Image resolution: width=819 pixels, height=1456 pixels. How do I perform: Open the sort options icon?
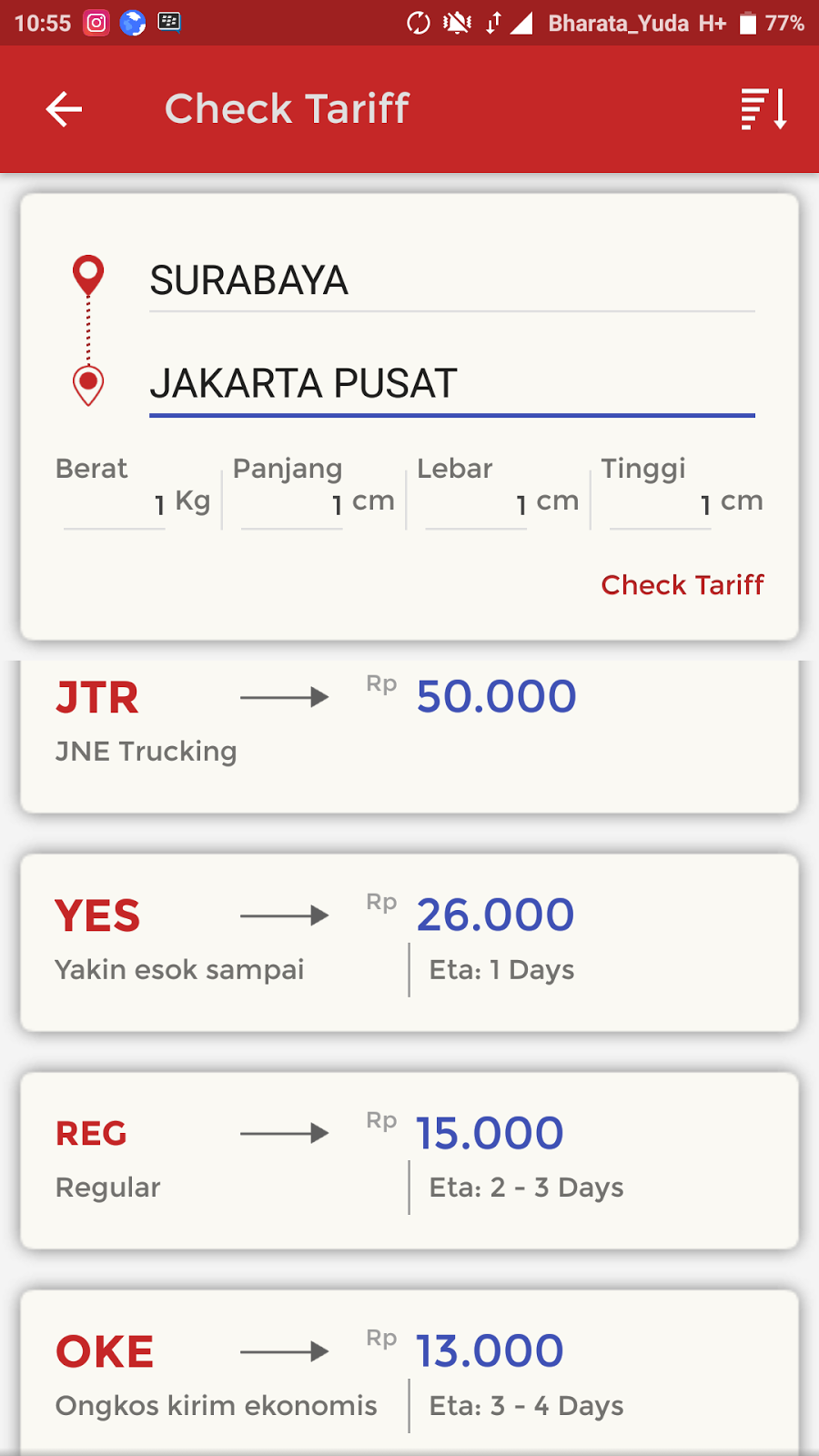click(763, 109)
